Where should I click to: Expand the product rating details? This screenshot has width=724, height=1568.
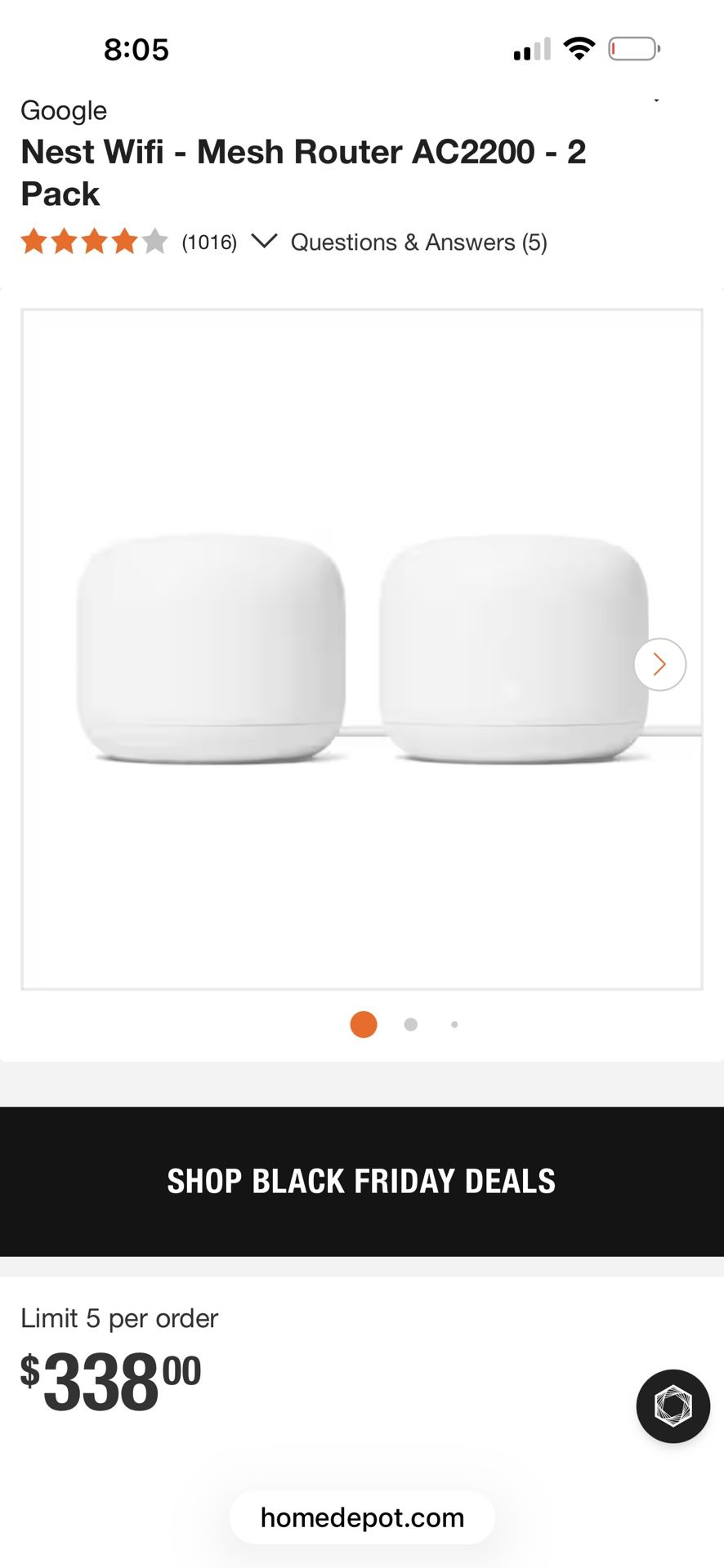tap(94, 242)
